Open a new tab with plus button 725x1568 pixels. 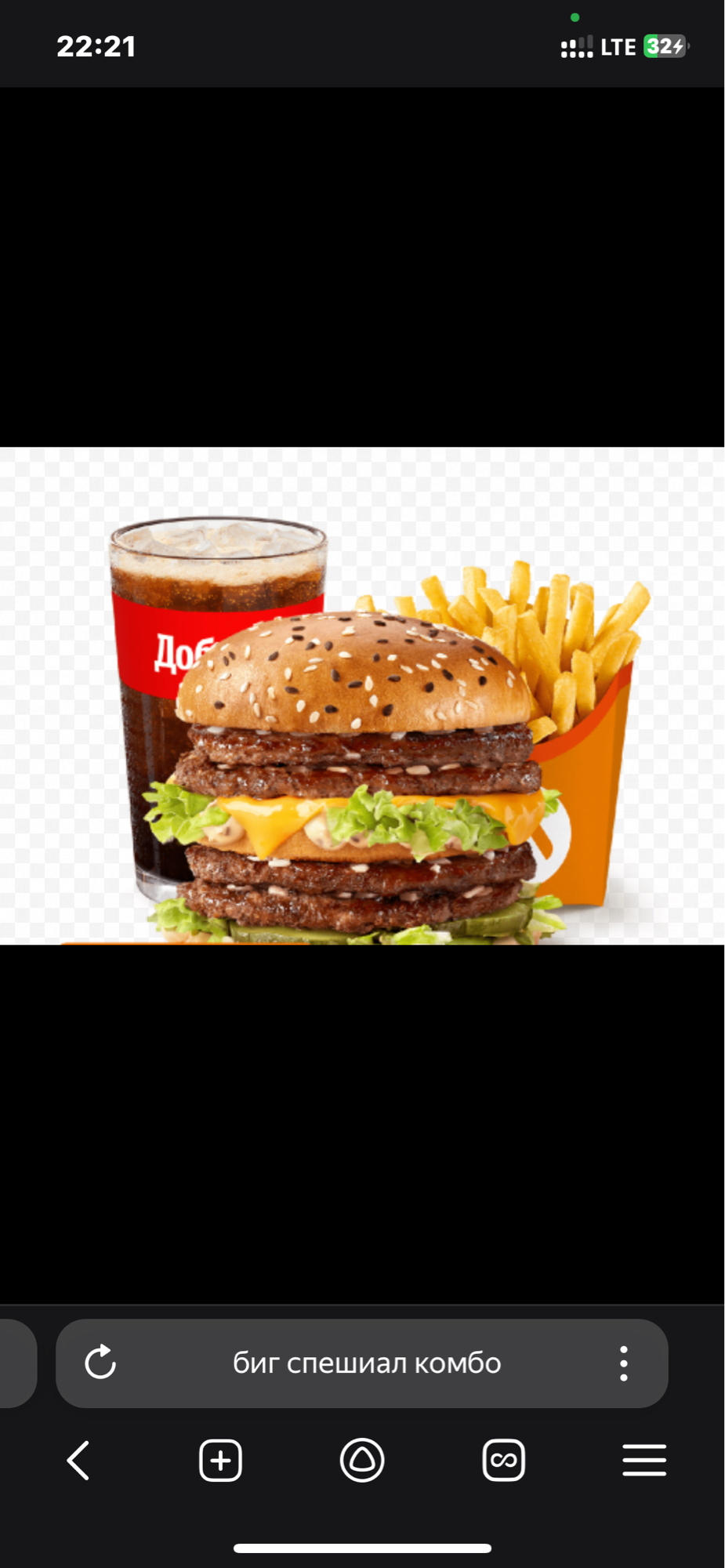pyautogui.click(x=220, y=1460)
